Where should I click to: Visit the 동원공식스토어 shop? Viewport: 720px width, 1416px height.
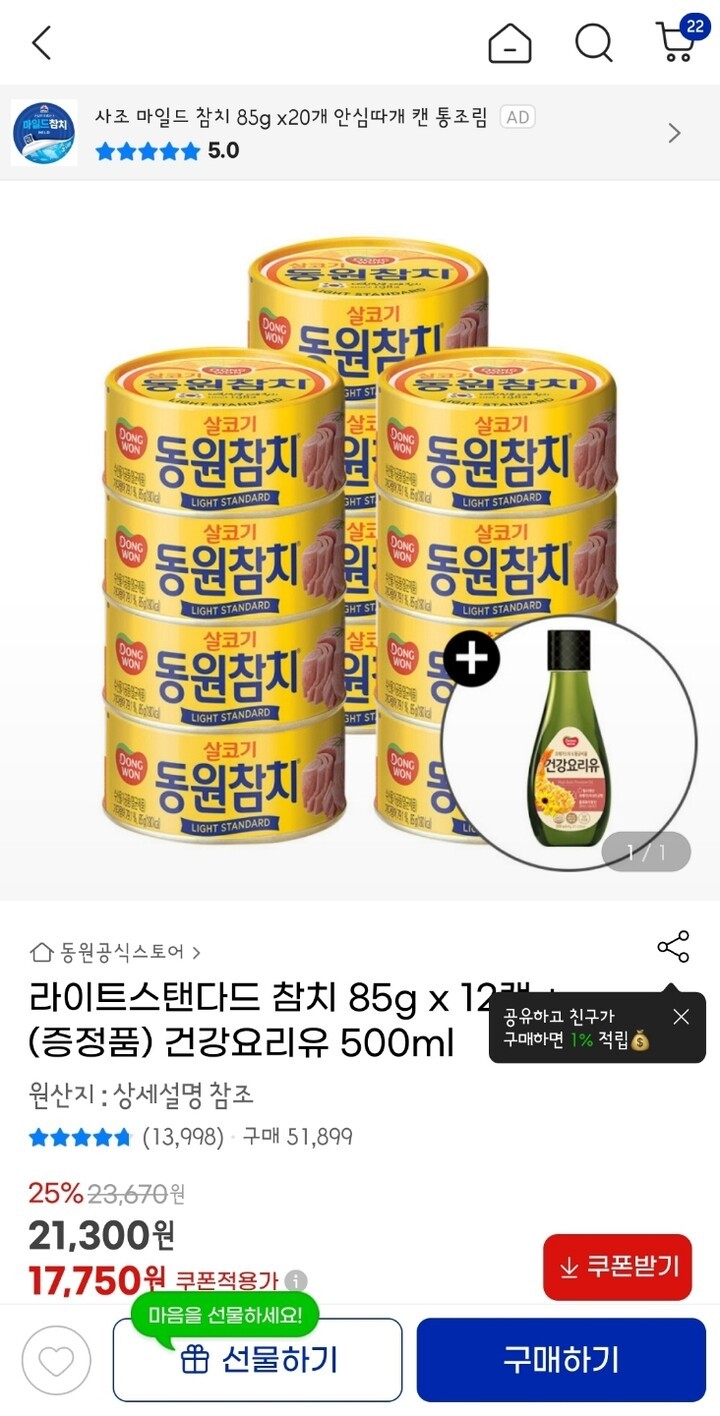pyautogui.click(x=116, y=952)
